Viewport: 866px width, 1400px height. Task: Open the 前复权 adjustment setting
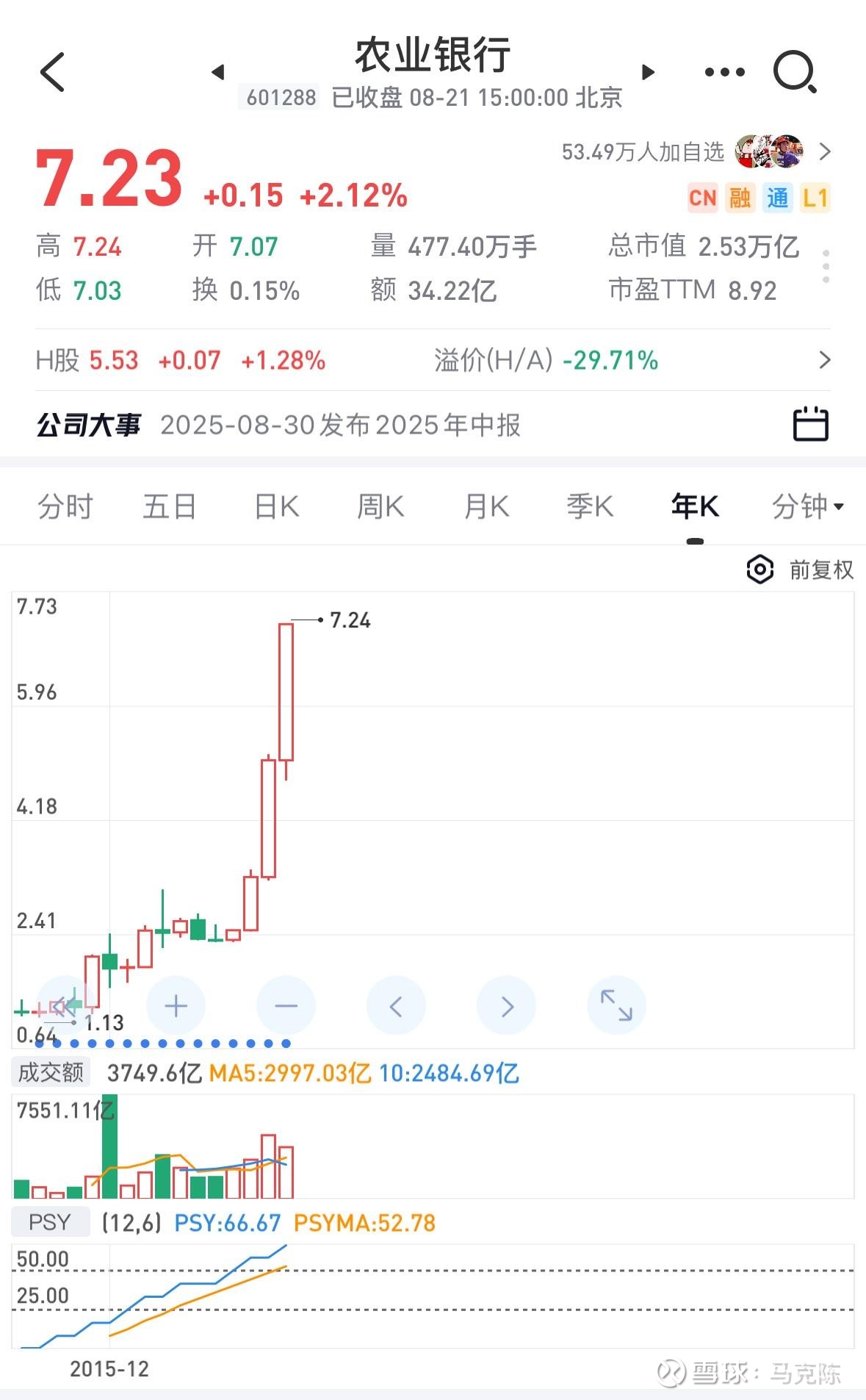pos(800,570)
